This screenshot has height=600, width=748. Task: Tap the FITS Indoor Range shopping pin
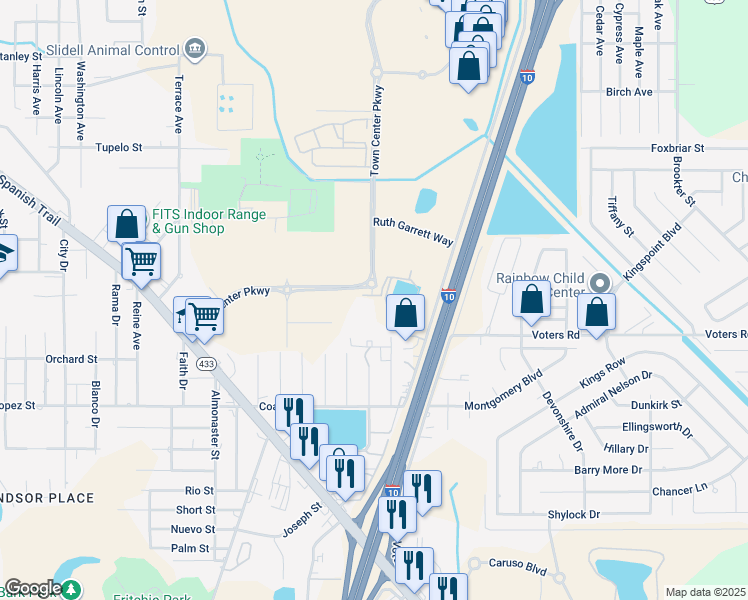point(126,224)
